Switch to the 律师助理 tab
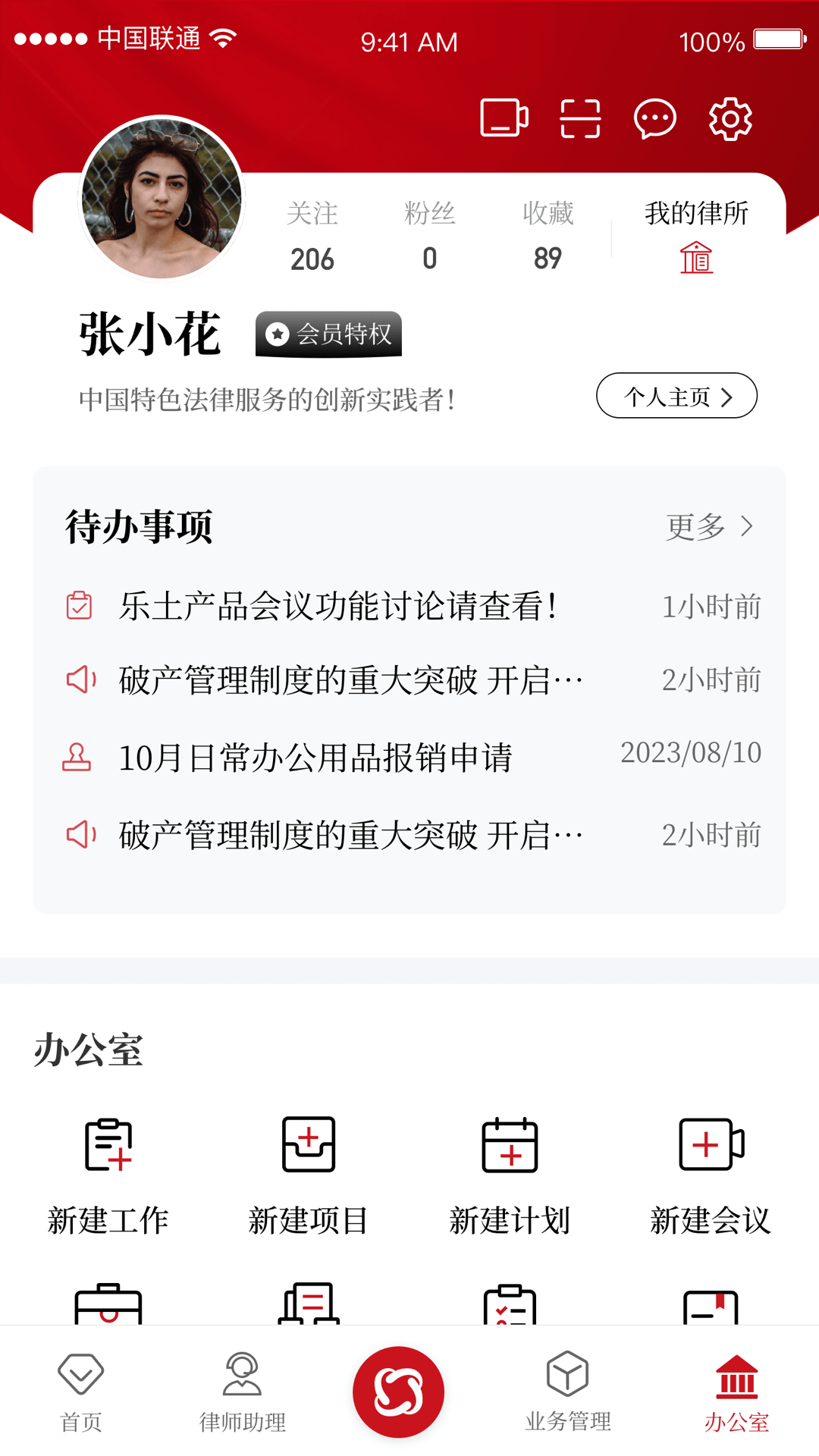This screenshot has width=819, height=1456. coord(242,1395)
